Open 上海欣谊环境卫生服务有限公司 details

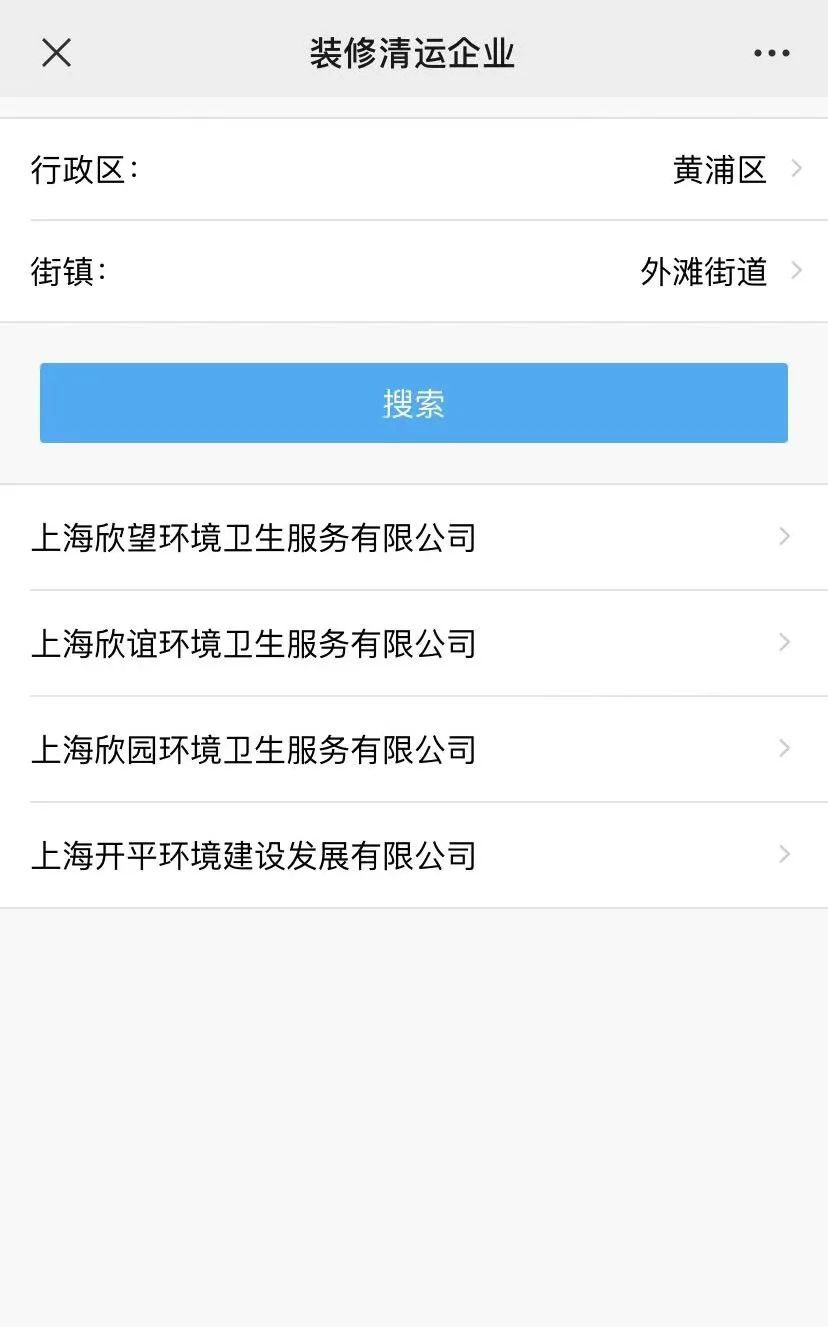pyautogui.click(x=414, y=643)
